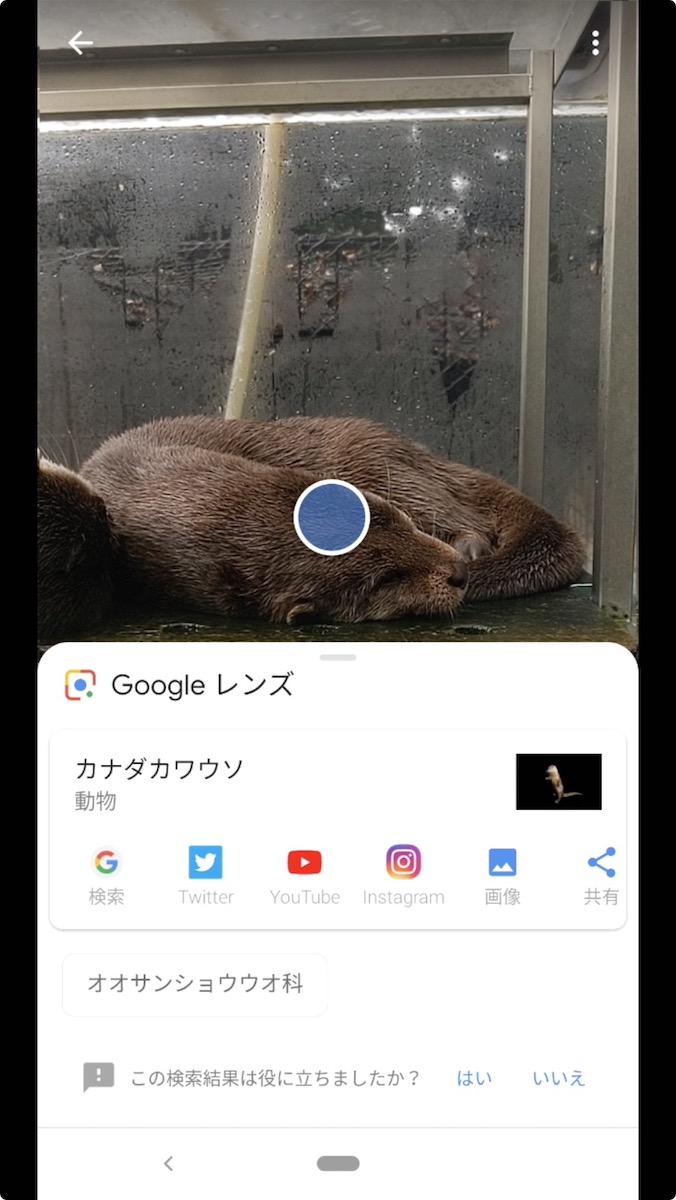The height and width of the screenshot is (1200, 676).
Task: Tap the sheet's drag handle
Action: (x=338, y=657)
